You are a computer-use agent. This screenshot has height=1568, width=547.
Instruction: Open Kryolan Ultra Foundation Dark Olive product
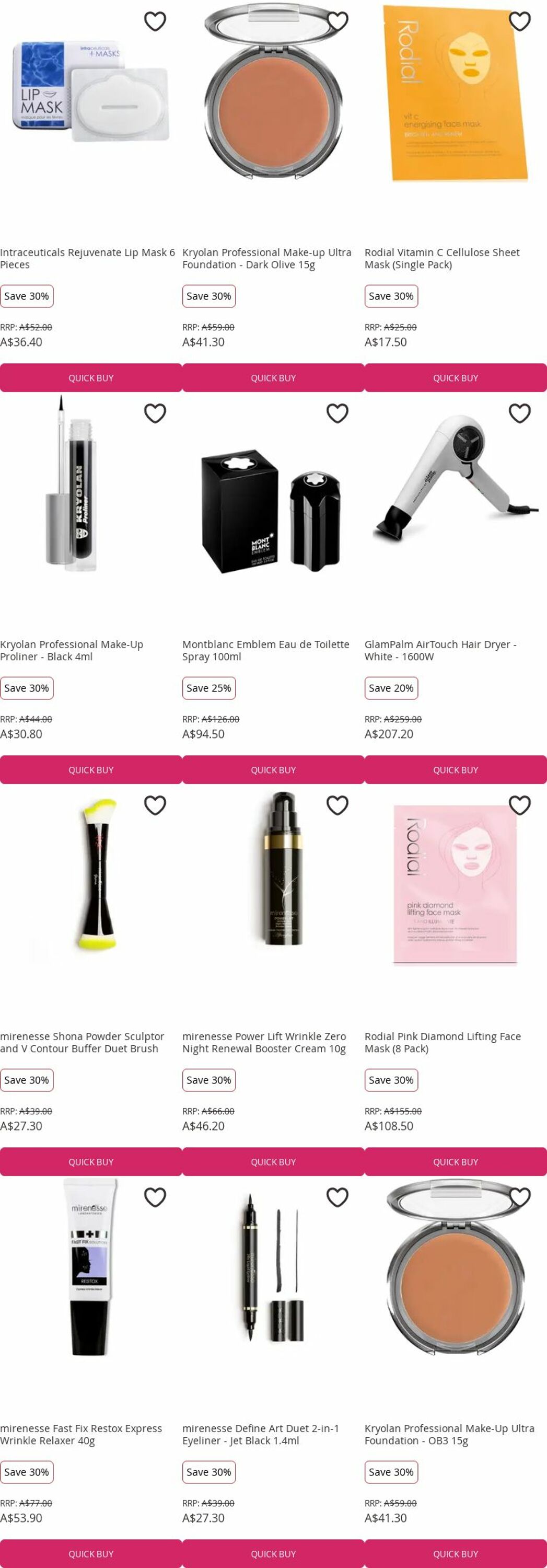pyautogui.click(x=266, y=258)
